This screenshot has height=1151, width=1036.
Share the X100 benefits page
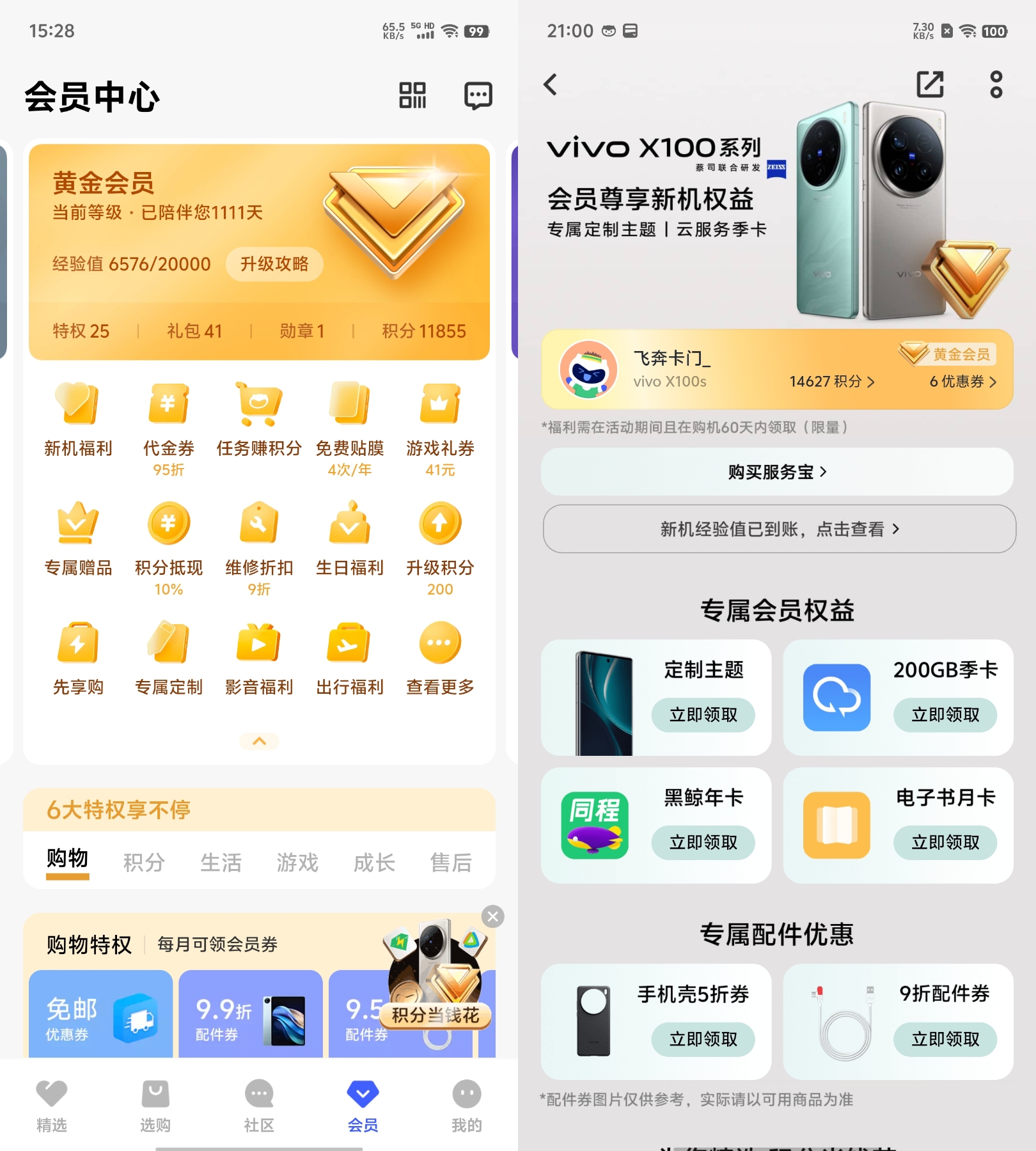pos(930,84)
